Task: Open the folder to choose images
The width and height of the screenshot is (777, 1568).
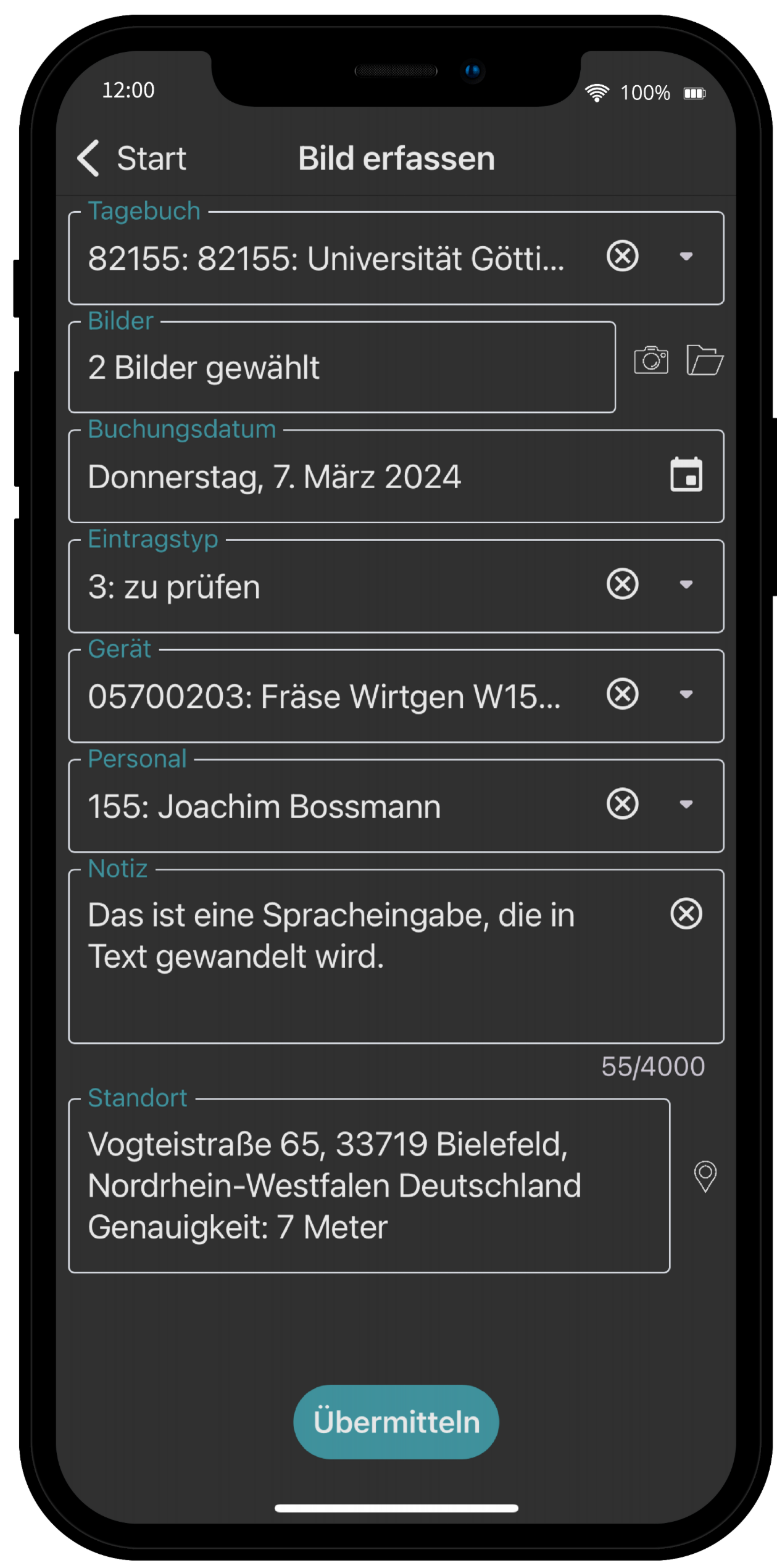Action: tap(704, 360)
